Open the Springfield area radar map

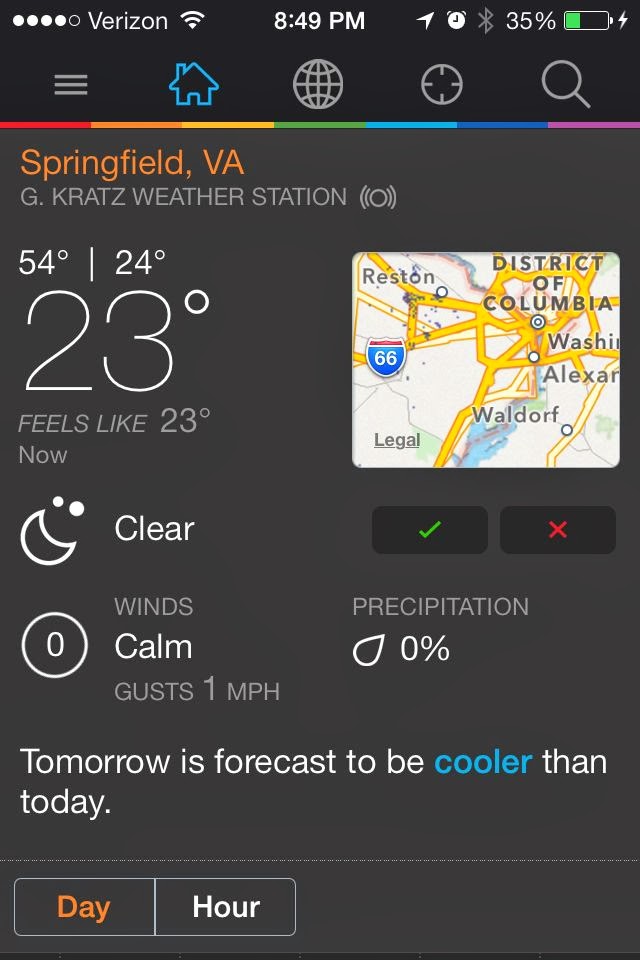[486, 360]
